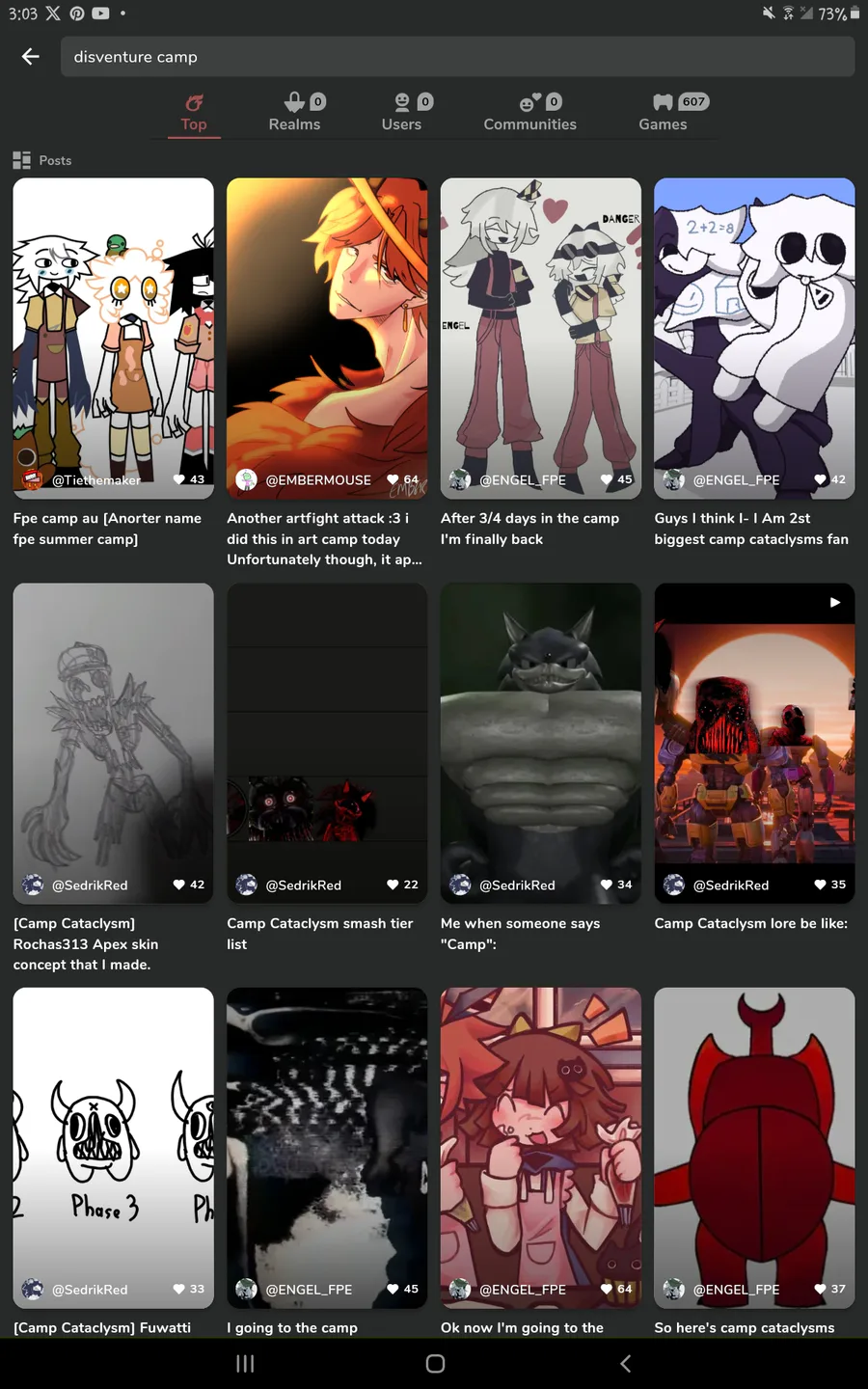This screenshot has height=1389, width=868.
Task: View the Games tab results
Action: pos(664,113)
